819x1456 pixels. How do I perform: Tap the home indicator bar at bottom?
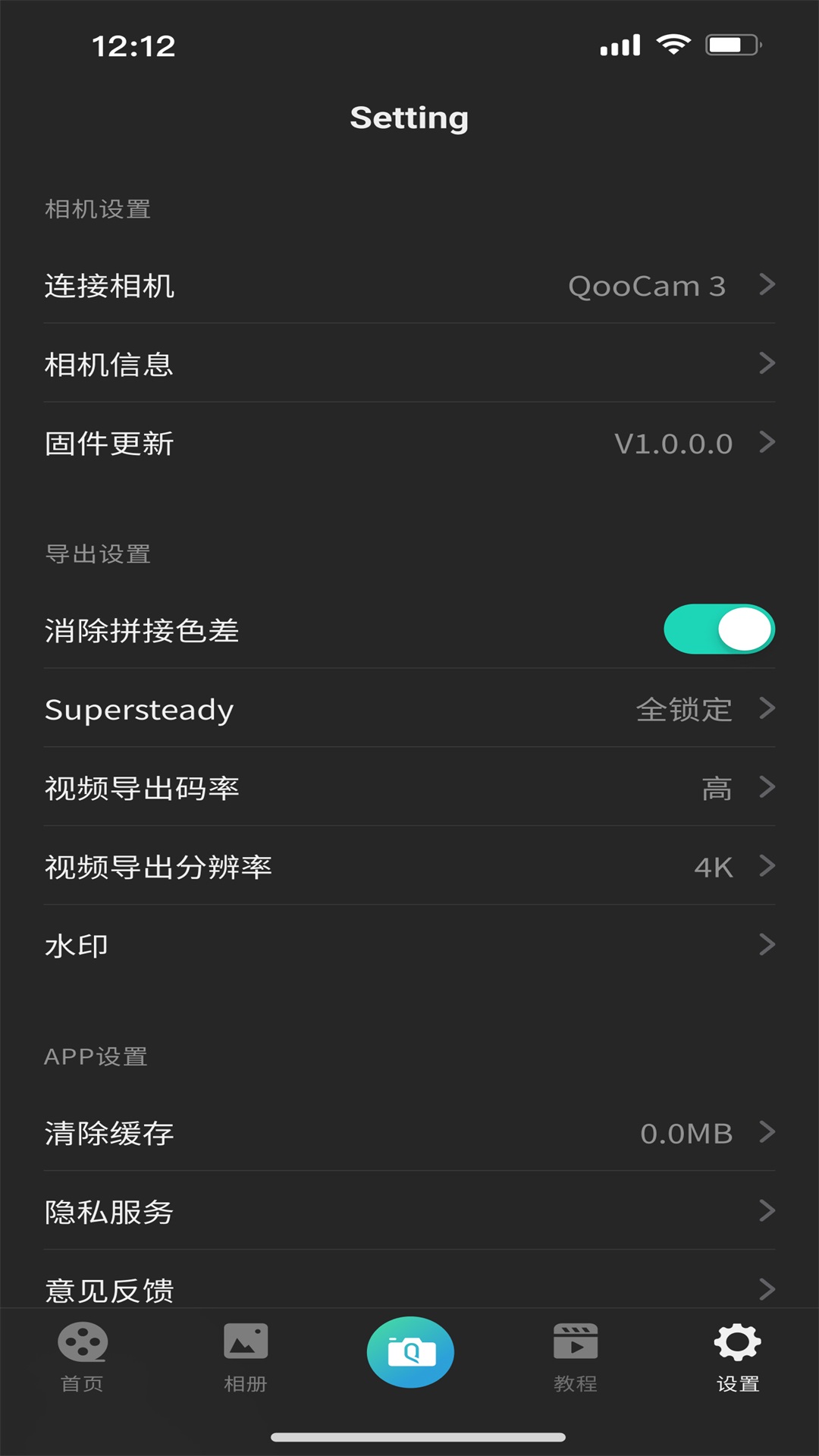(x=409, y=1437)
